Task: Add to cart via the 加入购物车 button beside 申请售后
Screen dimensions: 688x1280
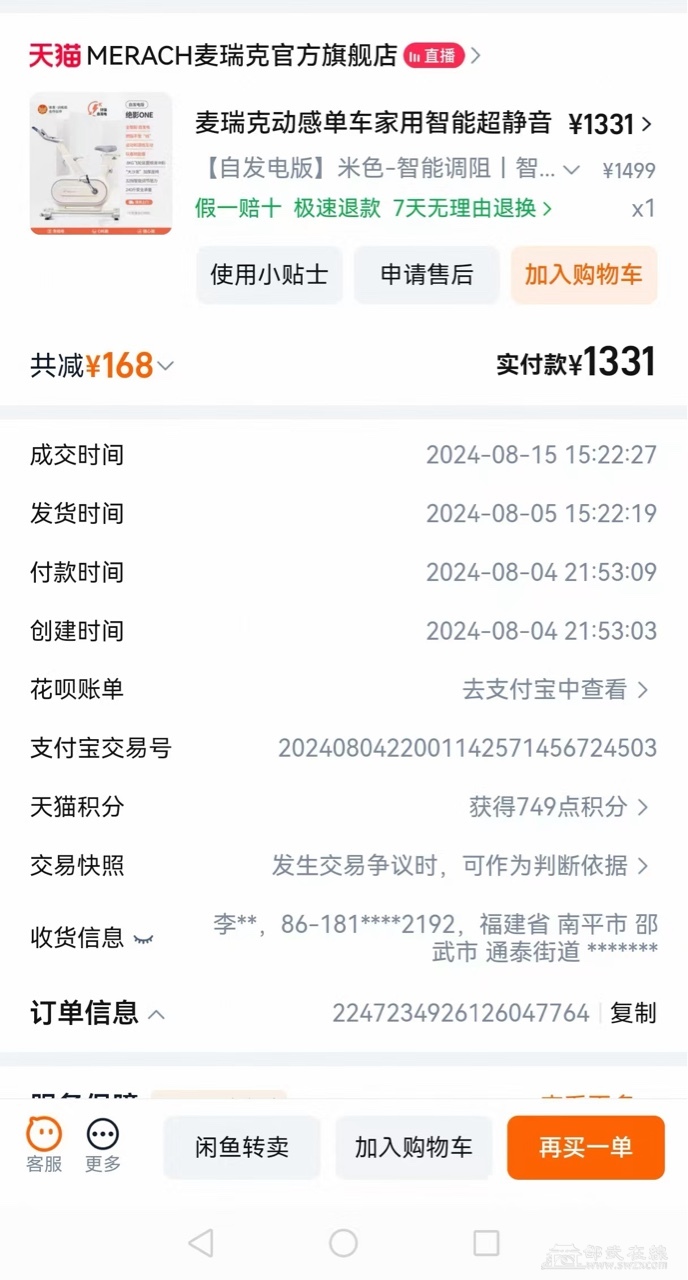Action: pyautogui.click(x=583, y=275)
